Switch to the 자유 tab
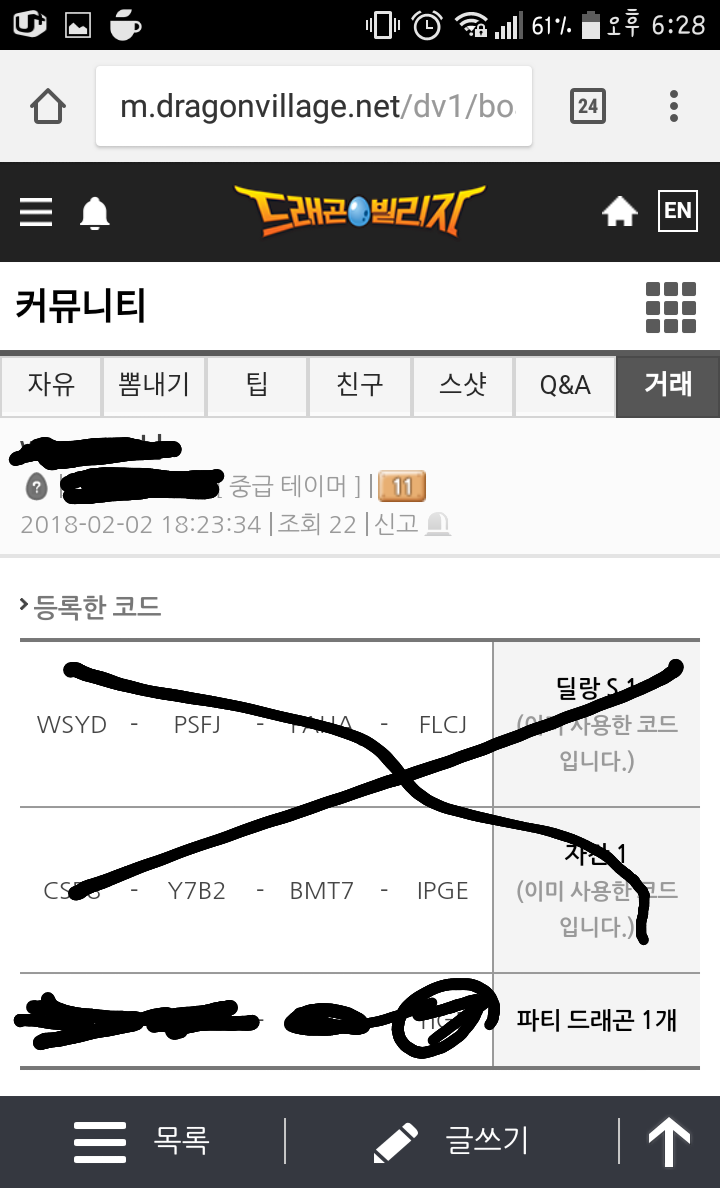720x1188 pixels. [51, 385]
